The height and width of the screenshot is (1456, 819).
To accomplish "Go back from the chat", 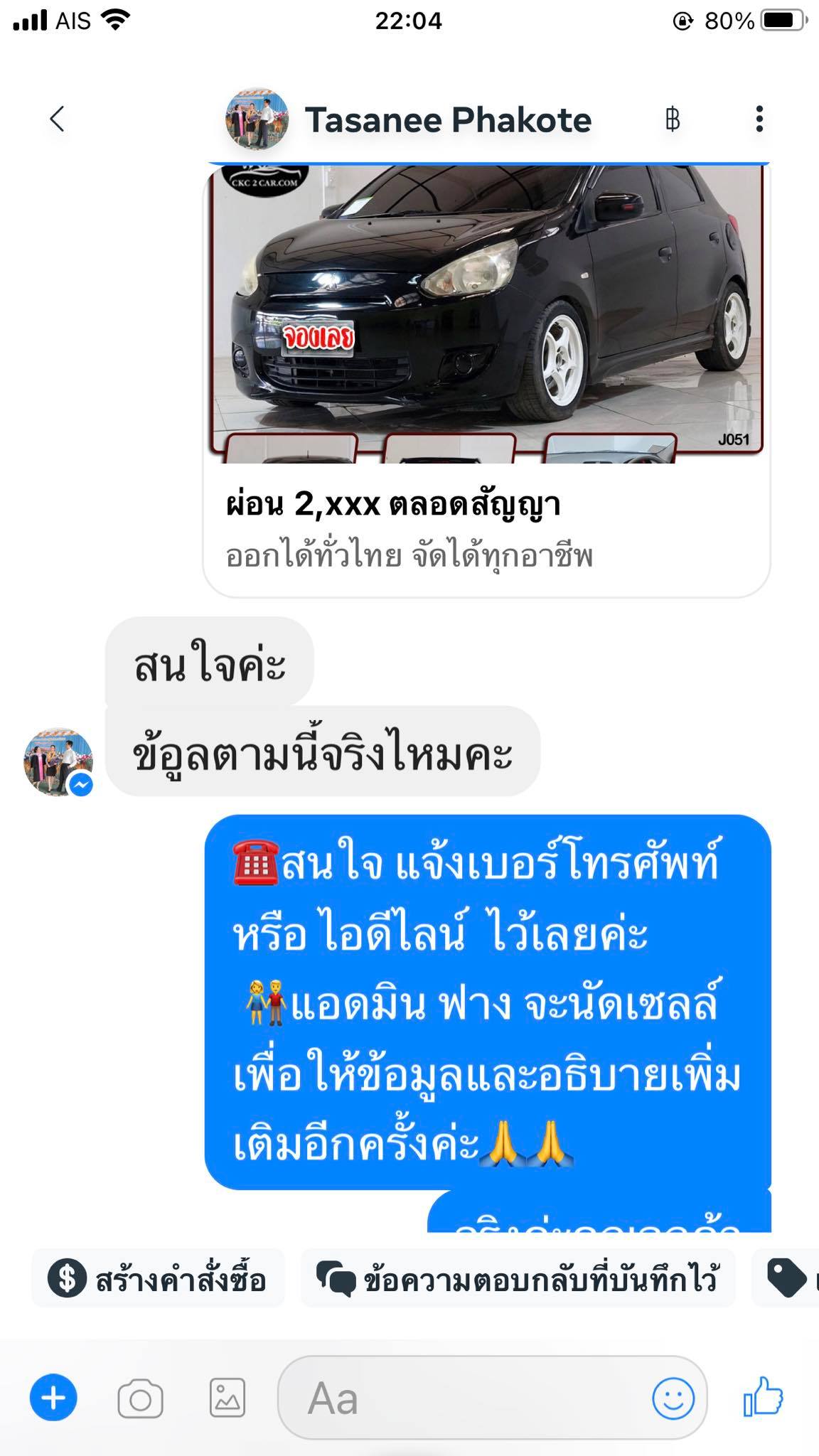I will [x=58, y=119].
